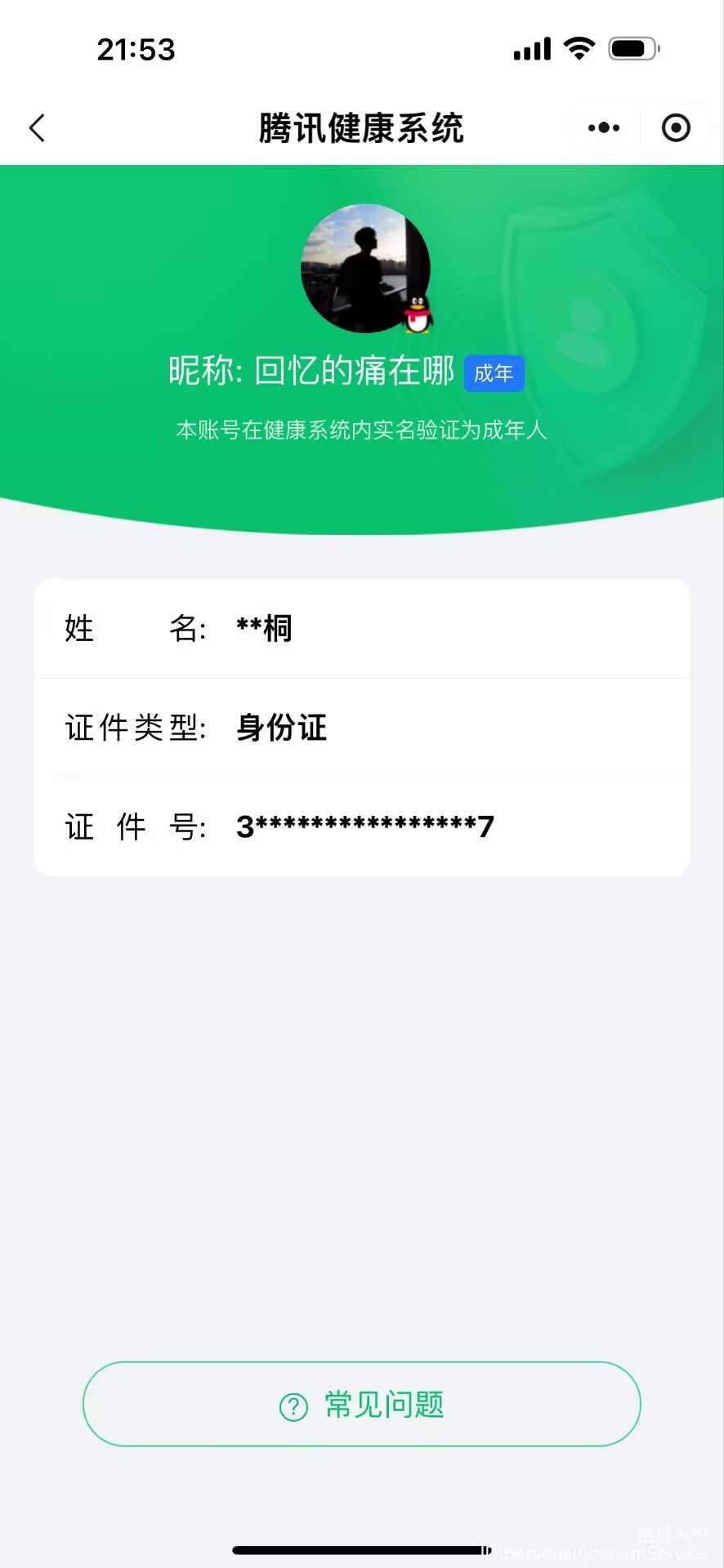Tap the masked ID number row

(x=364, y=826)
